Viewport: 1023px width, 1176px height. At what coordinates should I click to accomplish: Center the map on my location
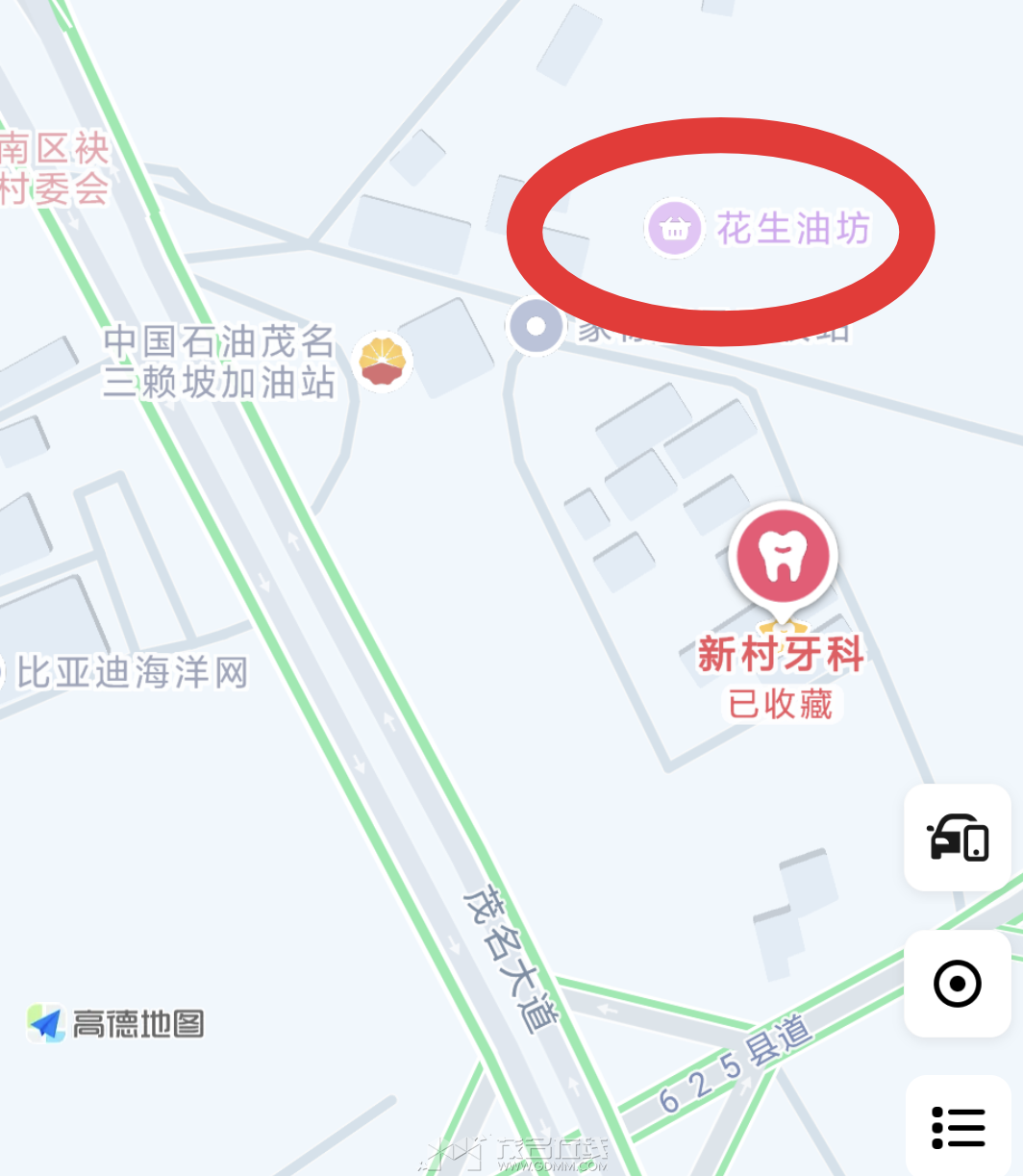pos(958,984)
